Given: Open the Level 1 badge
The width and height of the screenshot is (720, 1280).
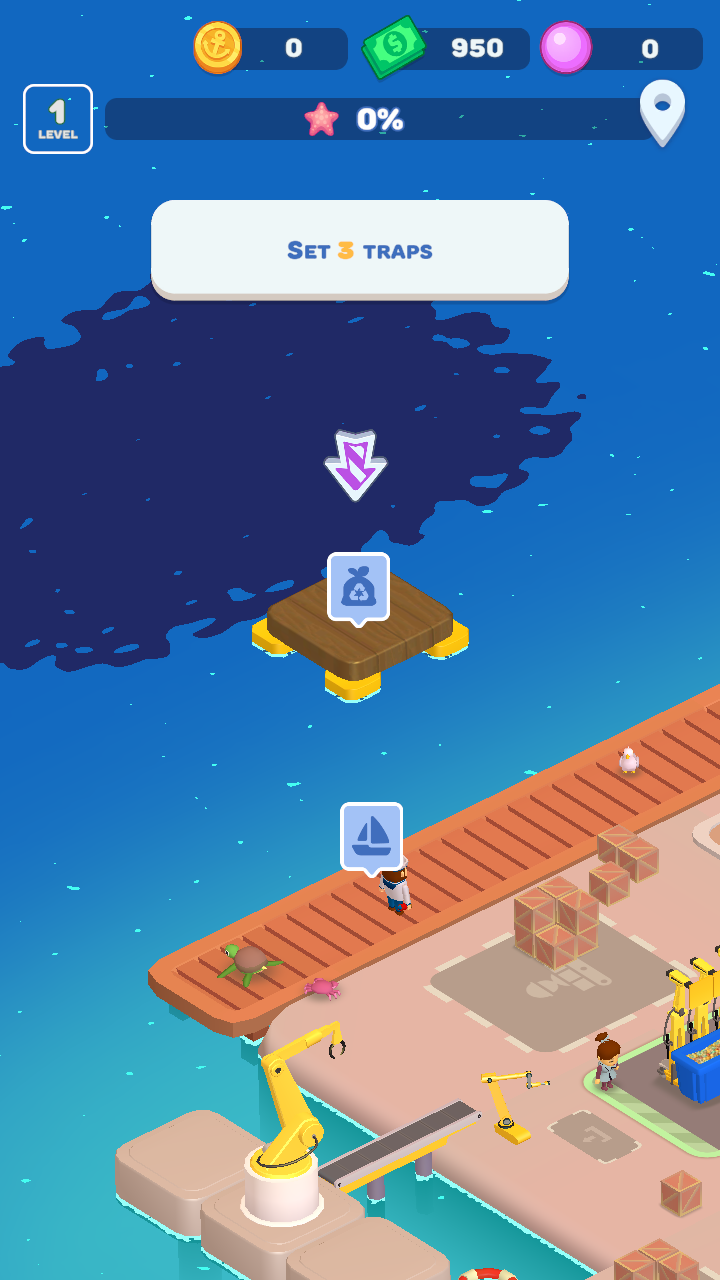Looking at the screenshot, I should (x=58, y=119).
